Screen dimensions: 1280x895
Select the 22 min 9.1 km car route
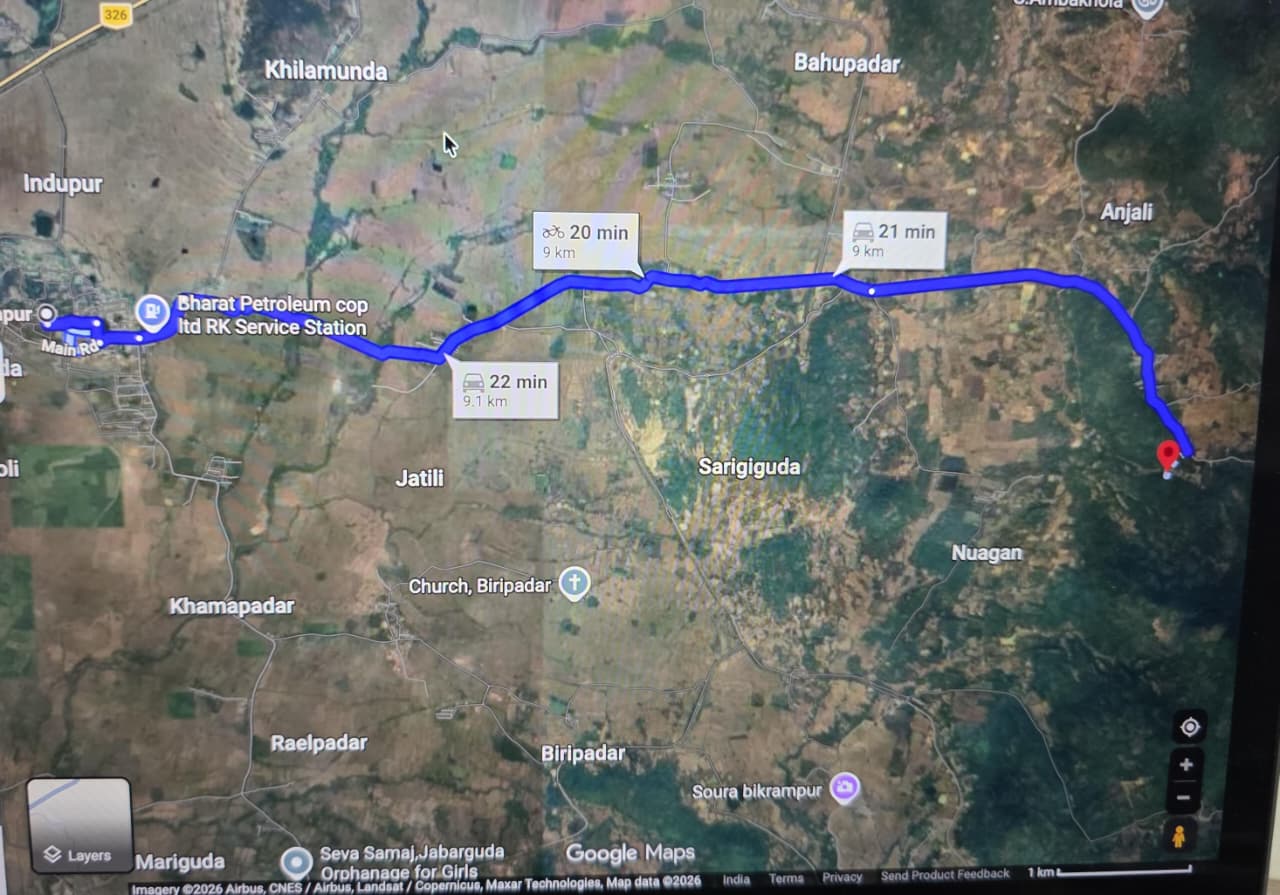504,390
